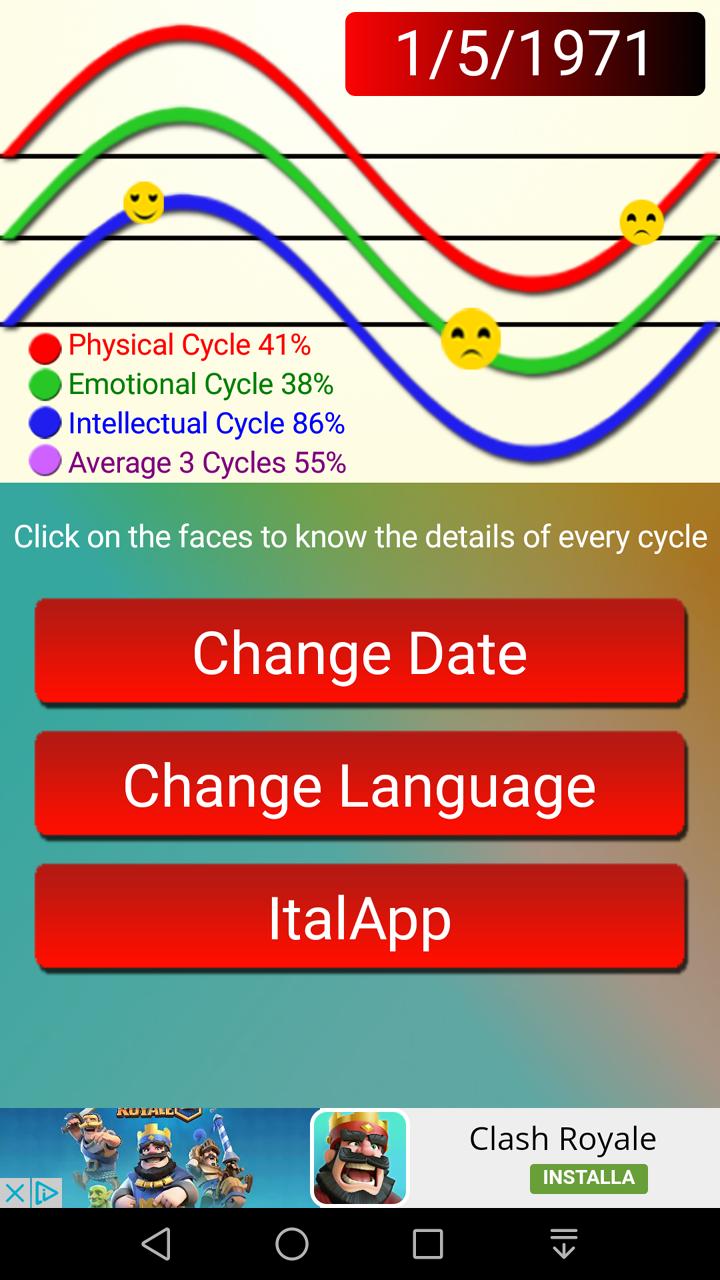Tap the sad face on the green curve
720x1280 pixels.
coord(471,339)
